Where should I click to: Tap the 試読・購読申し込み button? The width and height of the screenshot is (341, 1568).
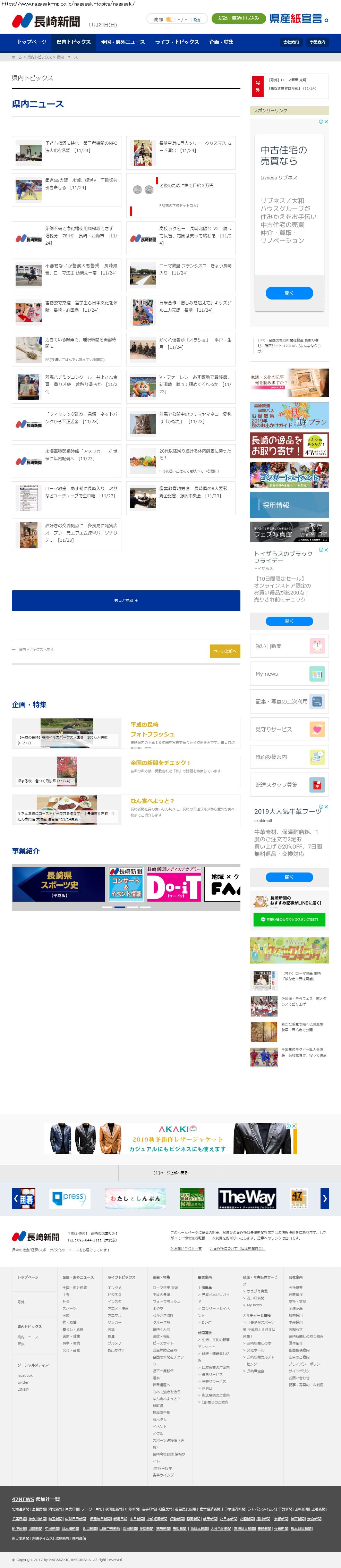pyautogui.click(x=239, y=18)
